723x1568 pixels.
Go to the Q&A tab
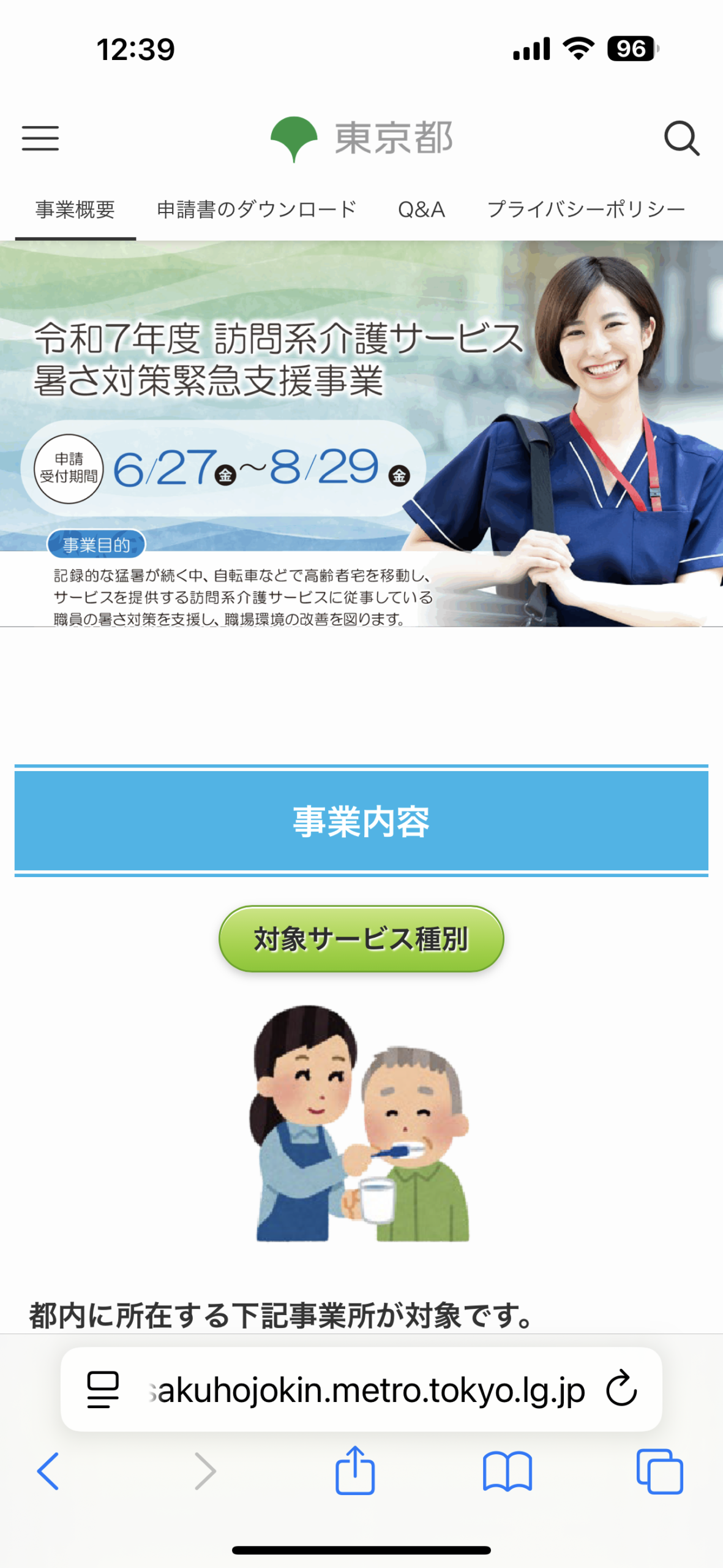pos(421,209)
